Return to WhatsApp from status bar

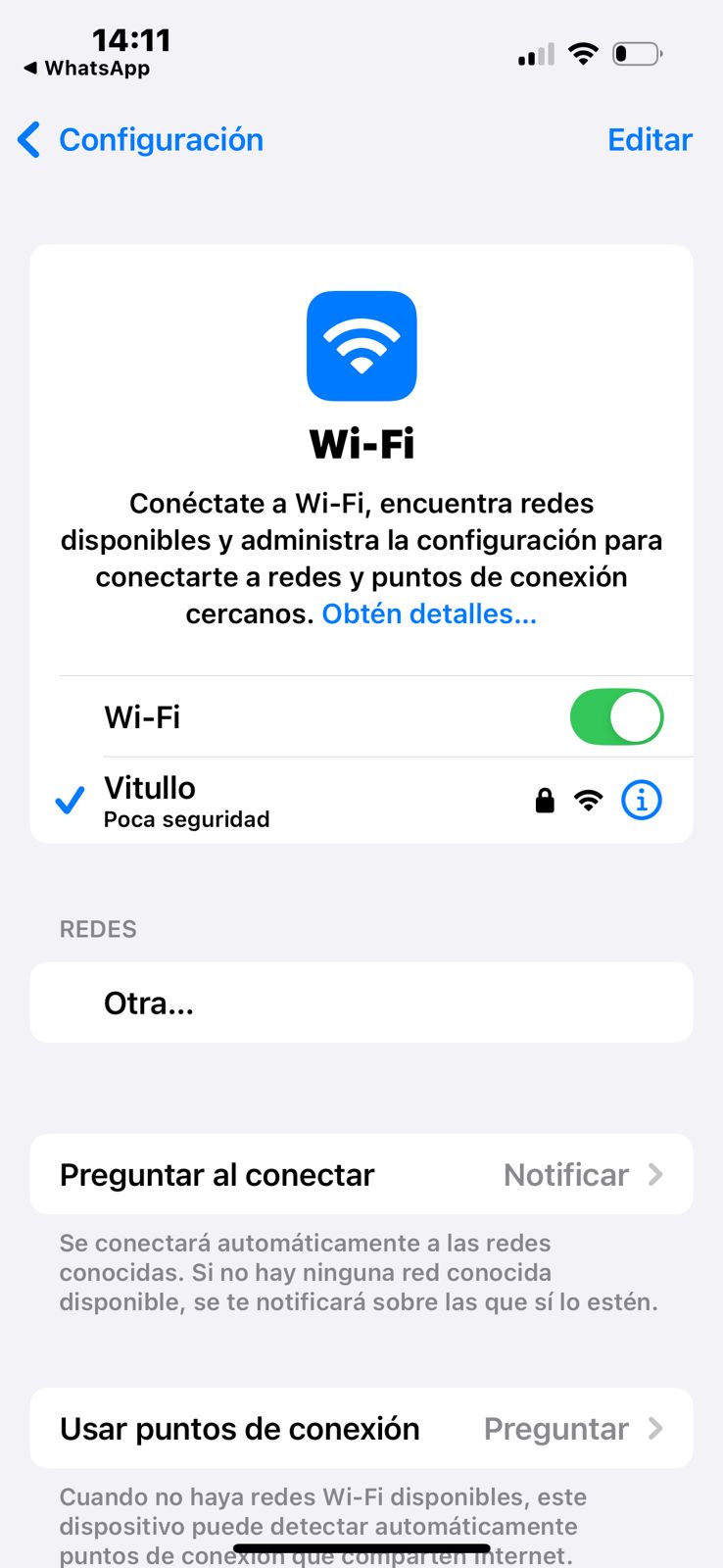tap(88, 69)
